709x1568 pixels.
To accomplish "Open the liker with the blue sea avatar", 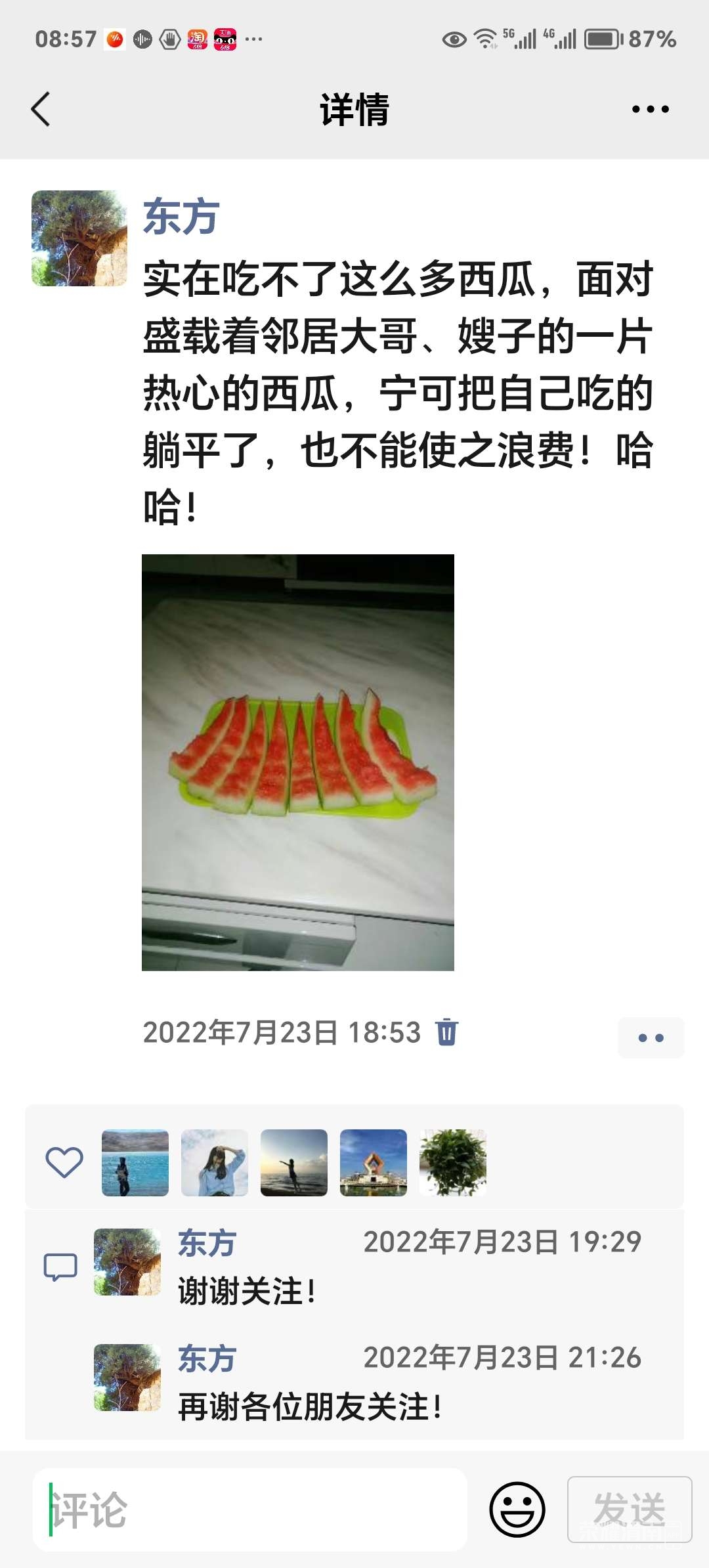I will coord(135,1163).
